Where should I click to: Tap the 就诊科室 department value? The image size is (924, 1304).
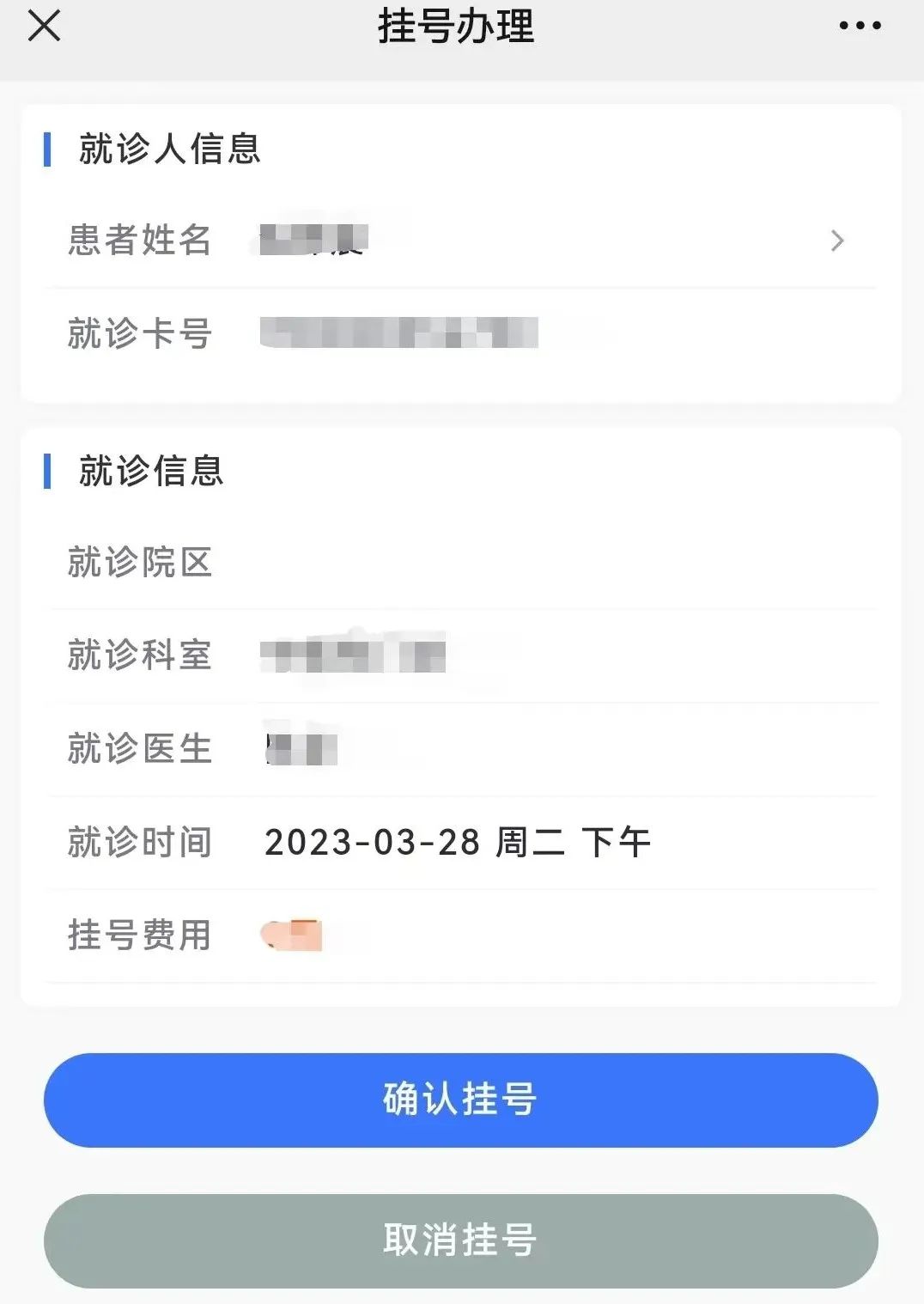(x=352, y=655)
